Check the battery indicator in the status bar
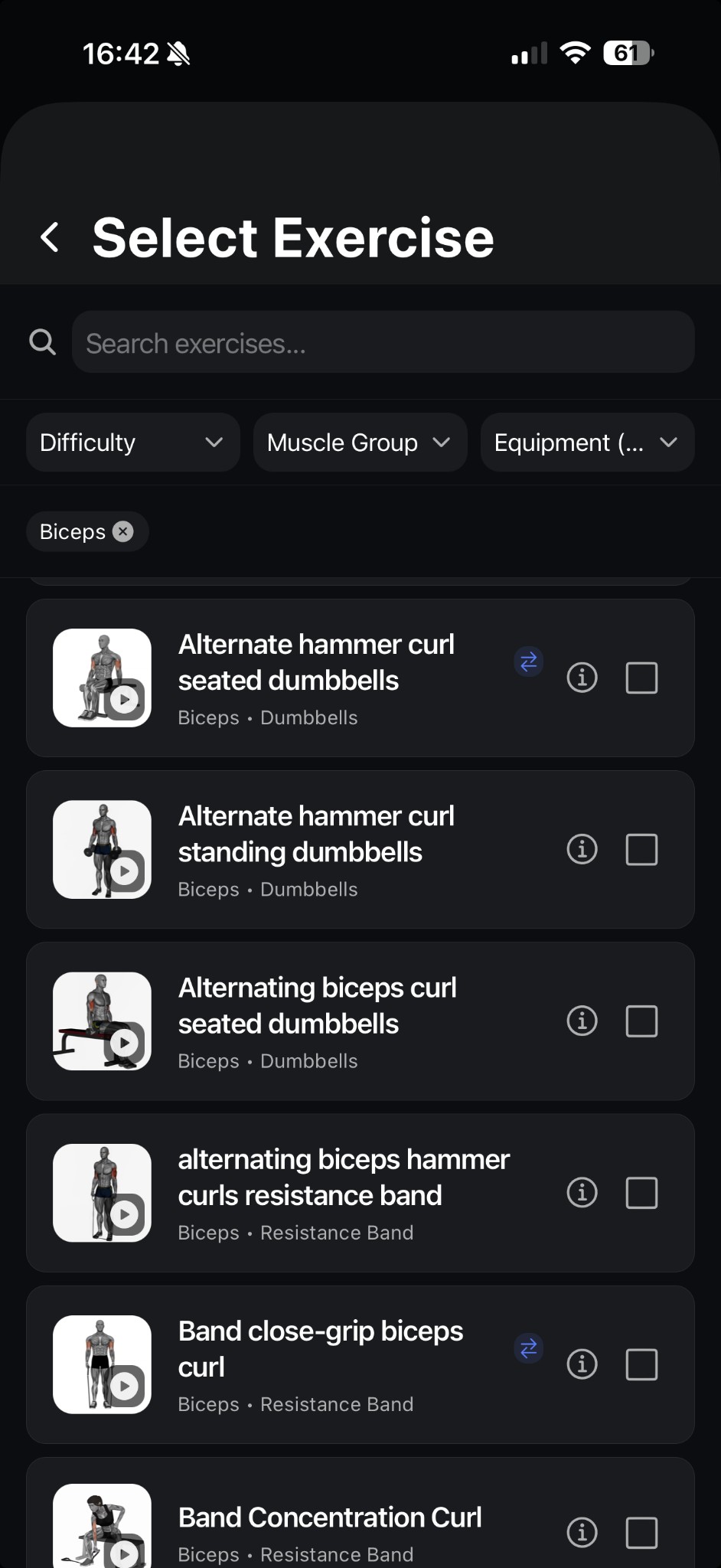721x1568 pixels. pos(628,52)
